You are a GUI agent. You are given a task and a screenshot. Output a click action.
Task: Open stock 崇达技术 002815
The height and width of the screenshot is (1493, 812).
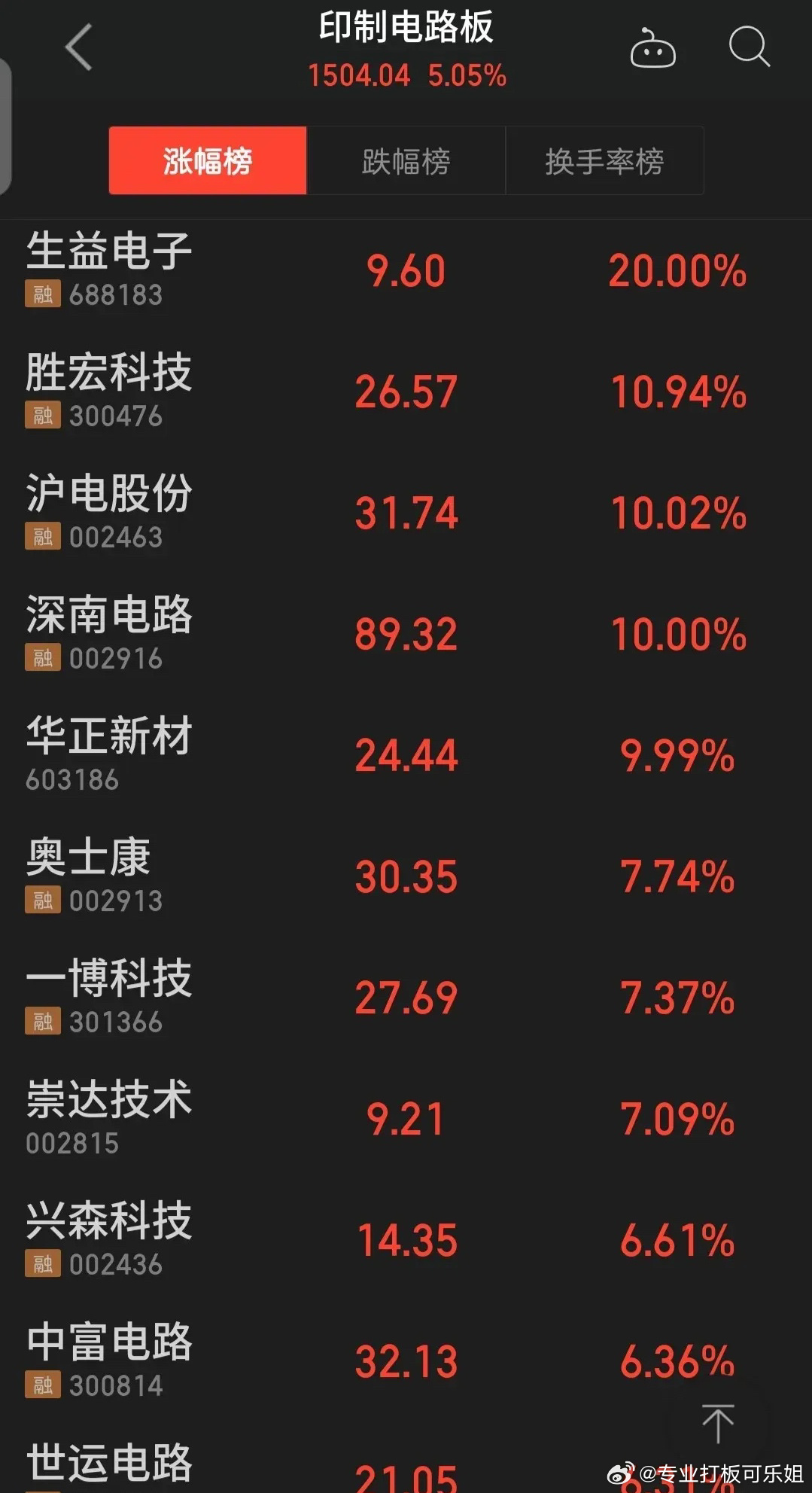(406, 1119)
